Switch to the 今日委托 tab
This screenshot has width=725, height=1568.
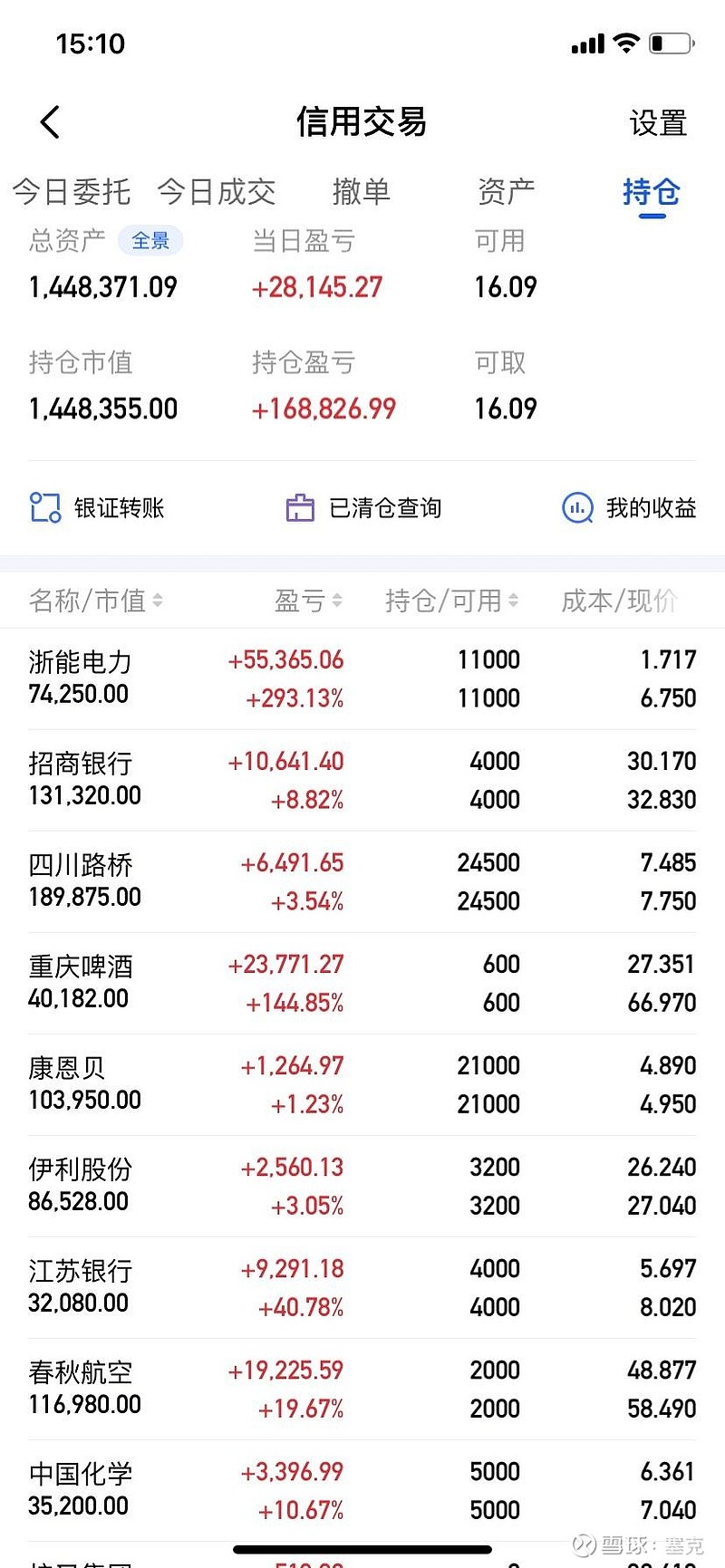coord(71,191)
